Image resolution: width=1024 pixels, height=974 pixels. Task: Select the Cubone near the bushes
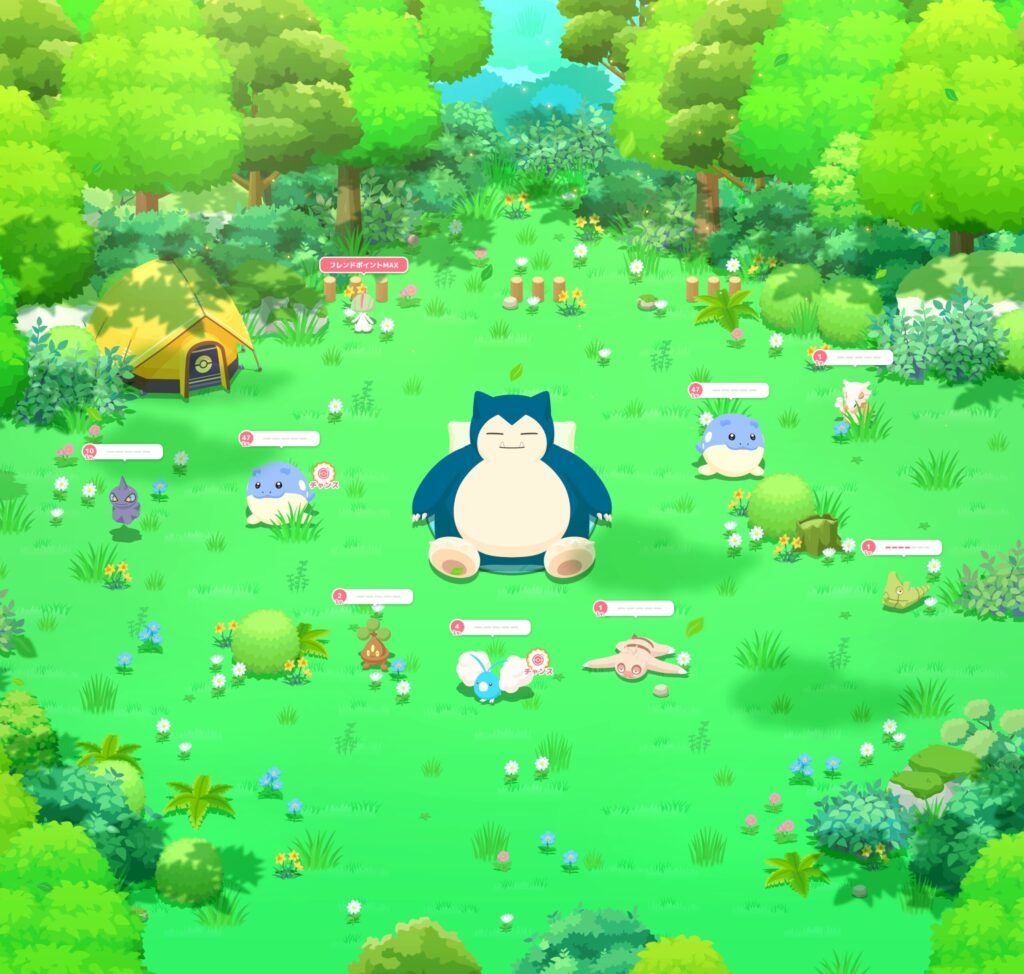(x=853, y=402)
